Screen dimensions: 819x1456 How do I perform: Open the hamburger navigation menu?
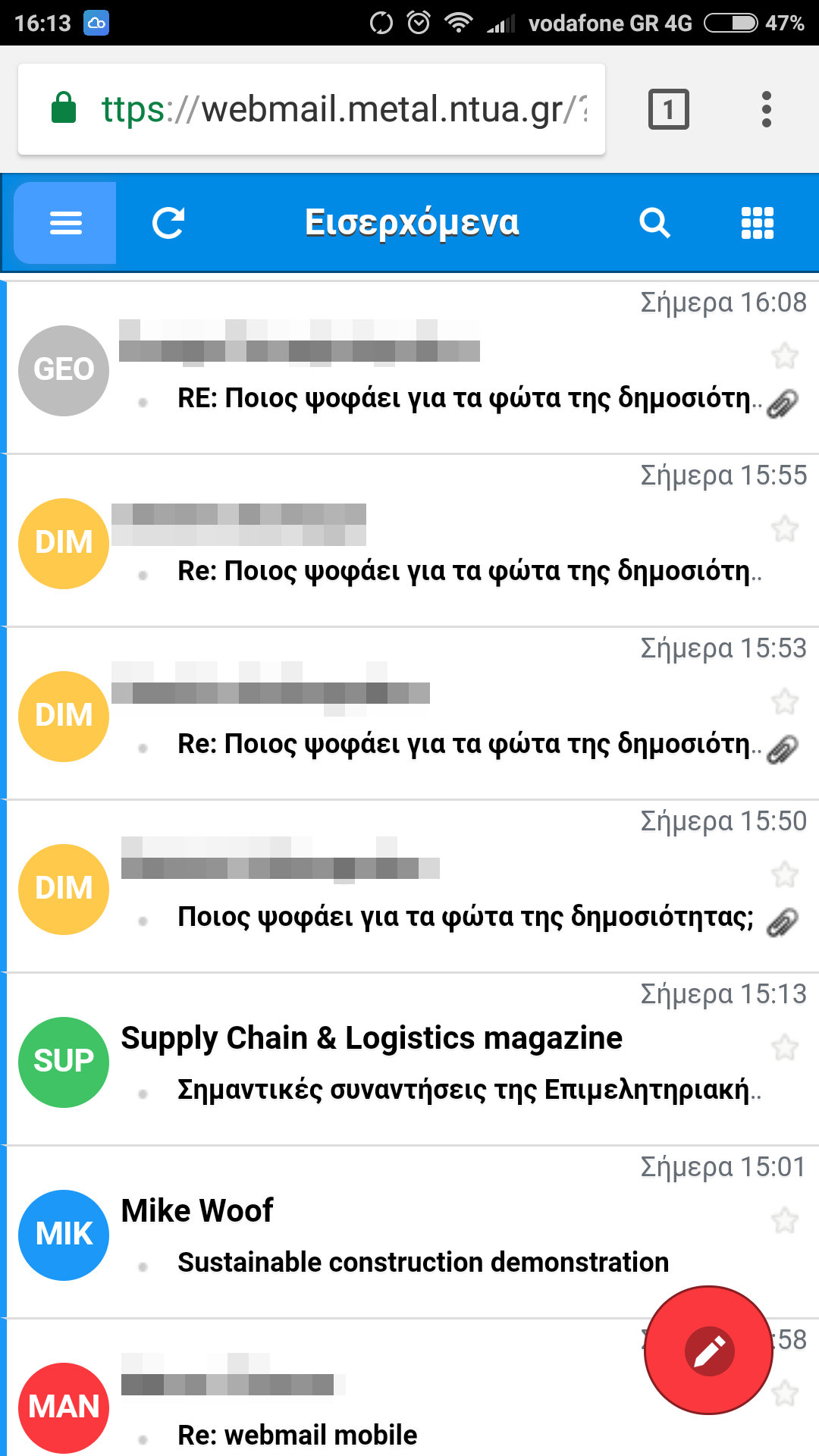point(65,223)
